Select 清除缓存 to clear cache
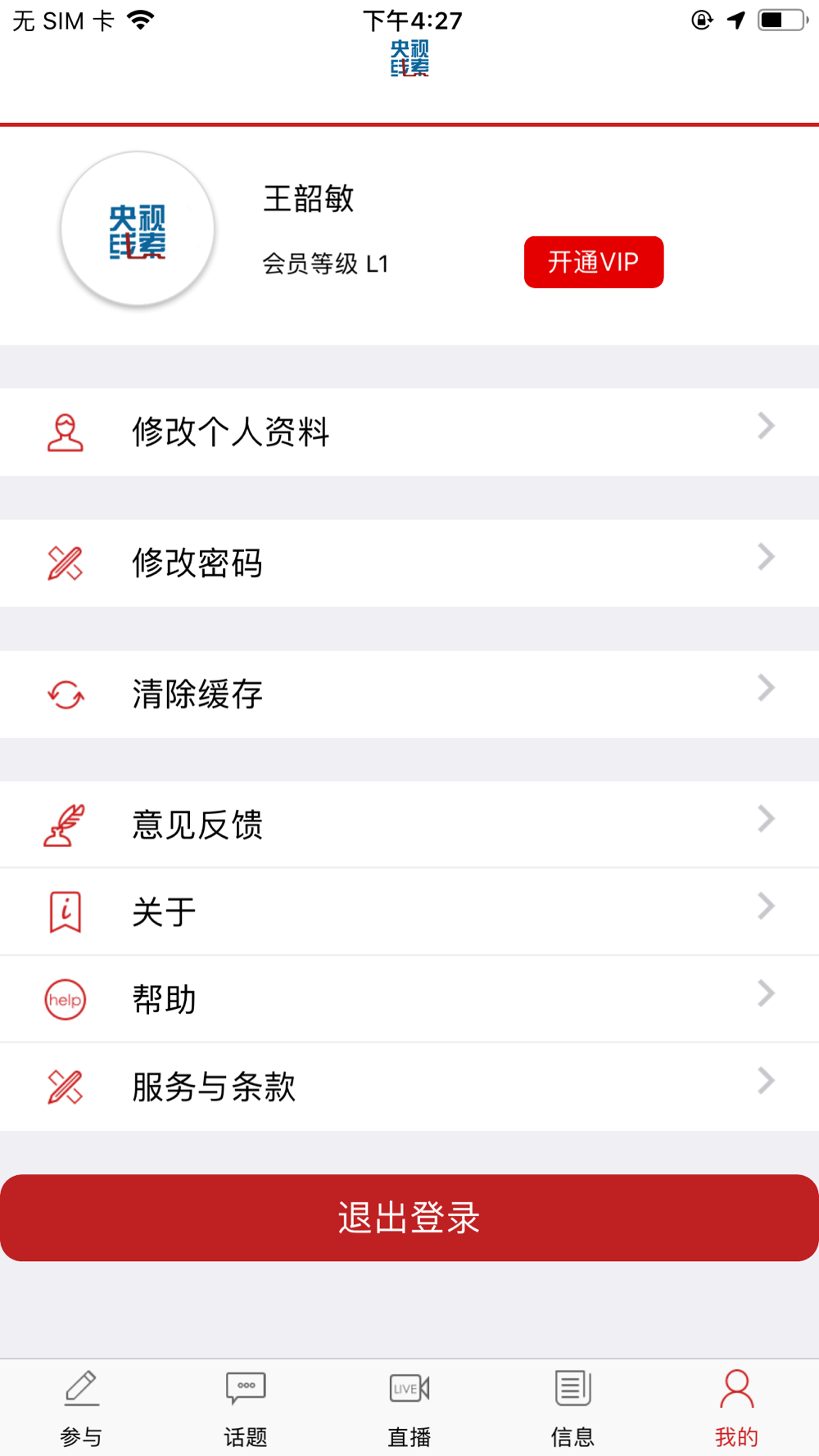This screenshot has width=819, height=1456. click(409, 694)
